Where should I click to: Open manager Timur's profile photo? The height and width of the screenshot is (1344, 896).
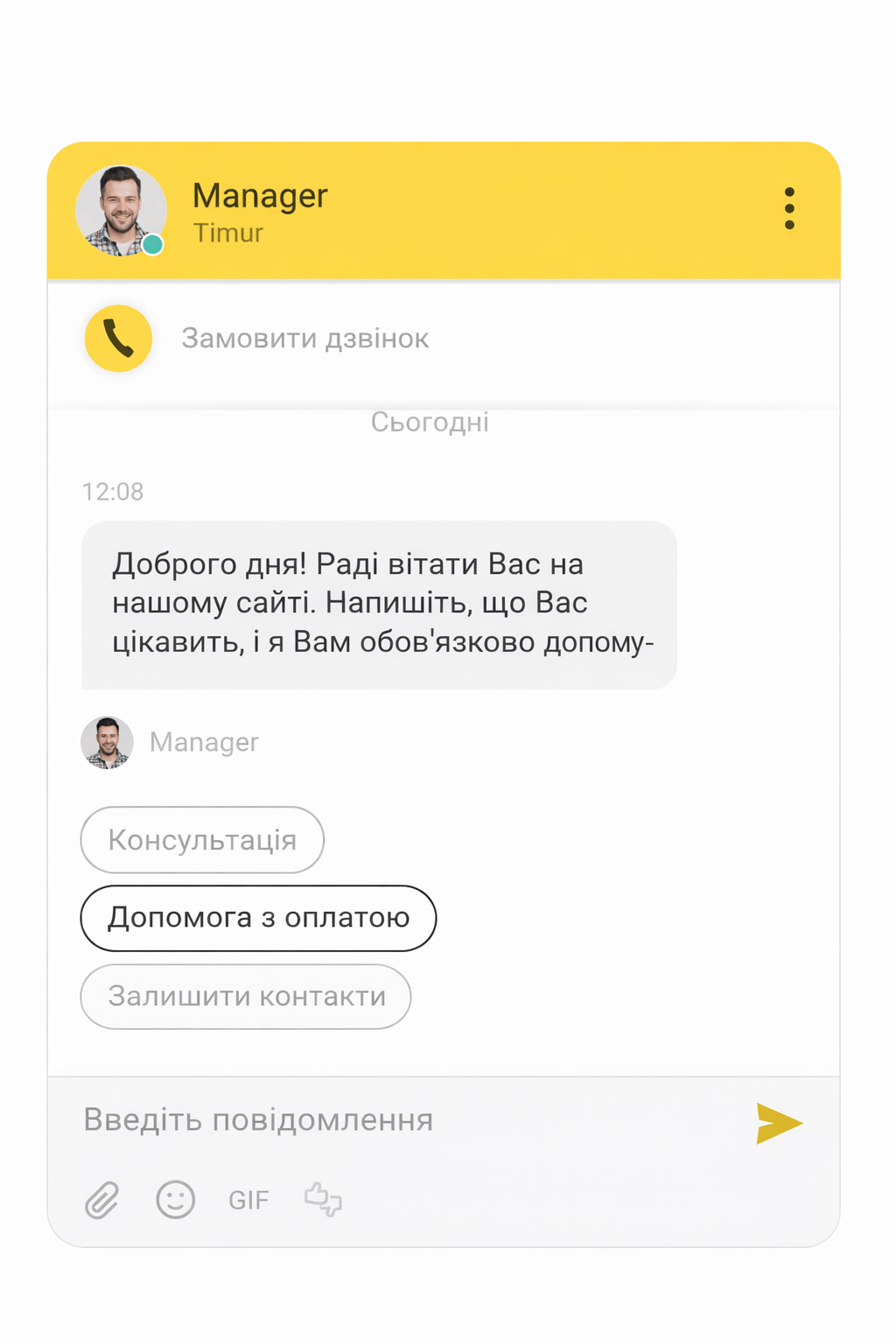(x=121, y=211)
